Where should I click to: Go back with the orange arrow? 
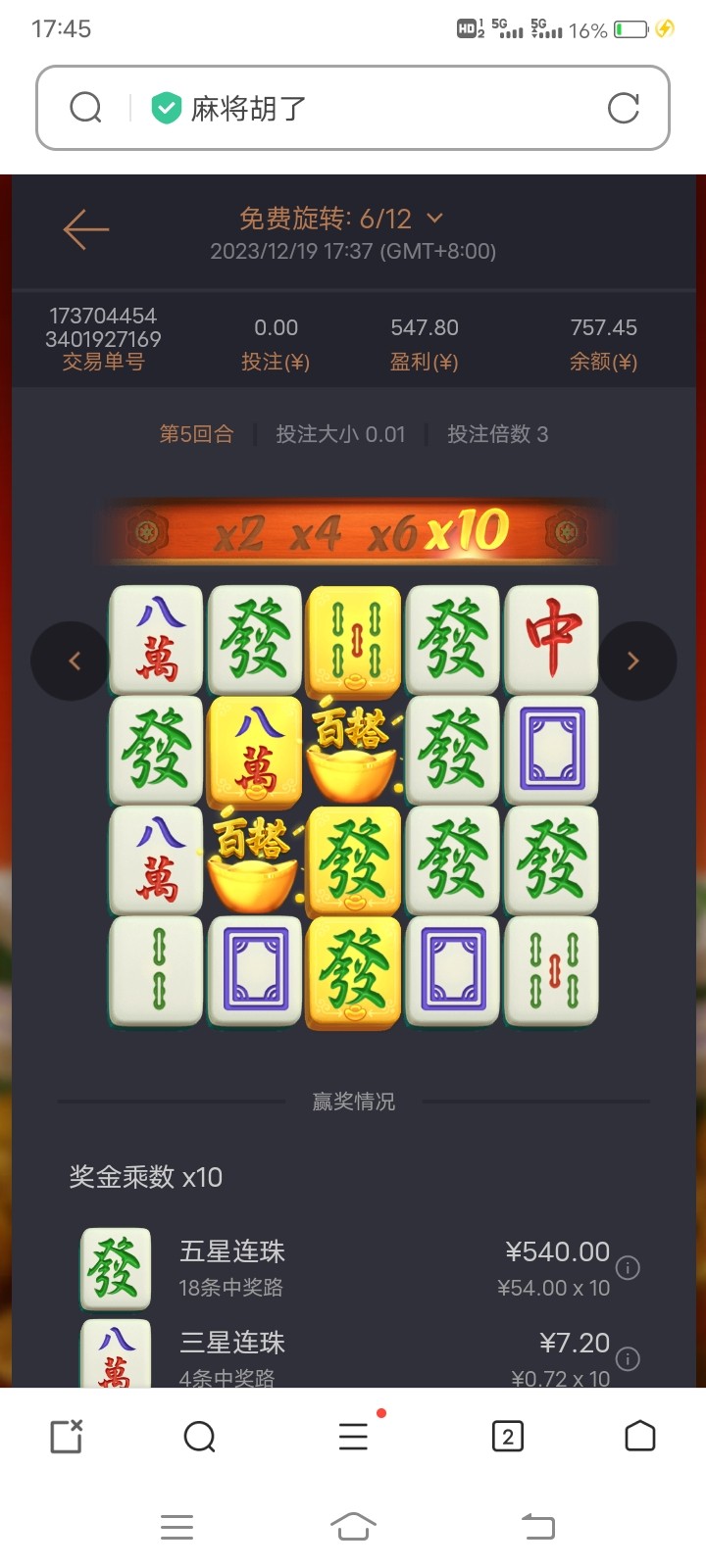[x=86, y=230]
